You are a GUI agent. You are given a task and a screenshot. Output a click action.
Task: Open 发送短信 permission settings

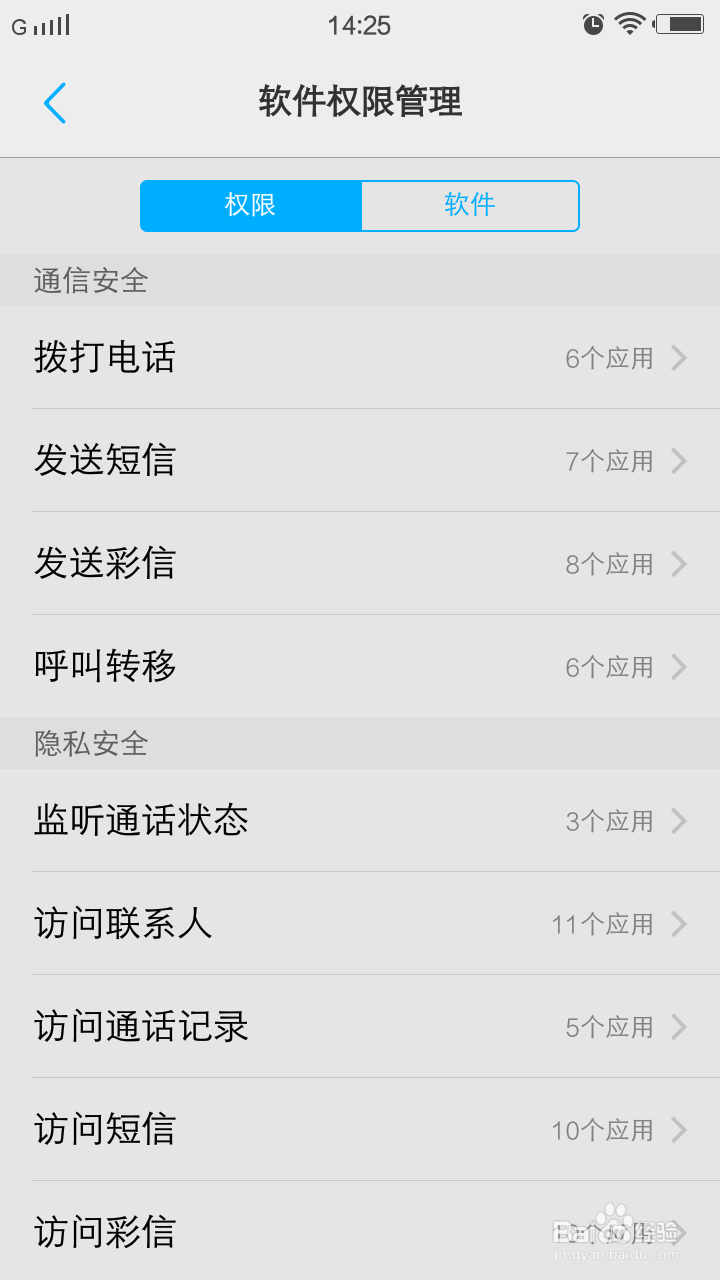point(360,460)
